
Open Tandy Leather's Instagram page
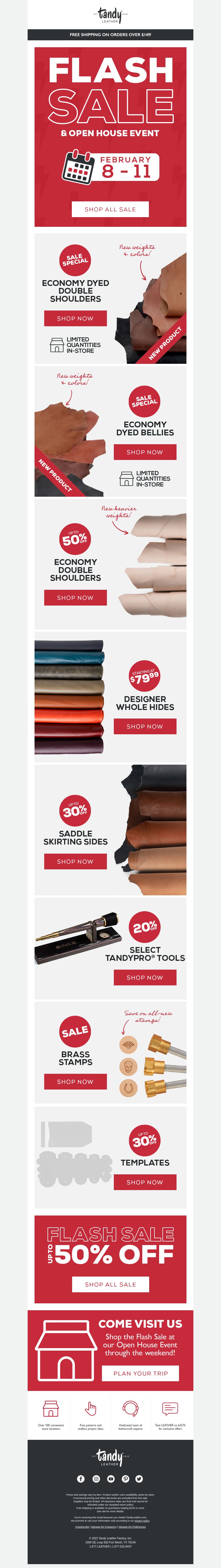[x=96, y=1478]
